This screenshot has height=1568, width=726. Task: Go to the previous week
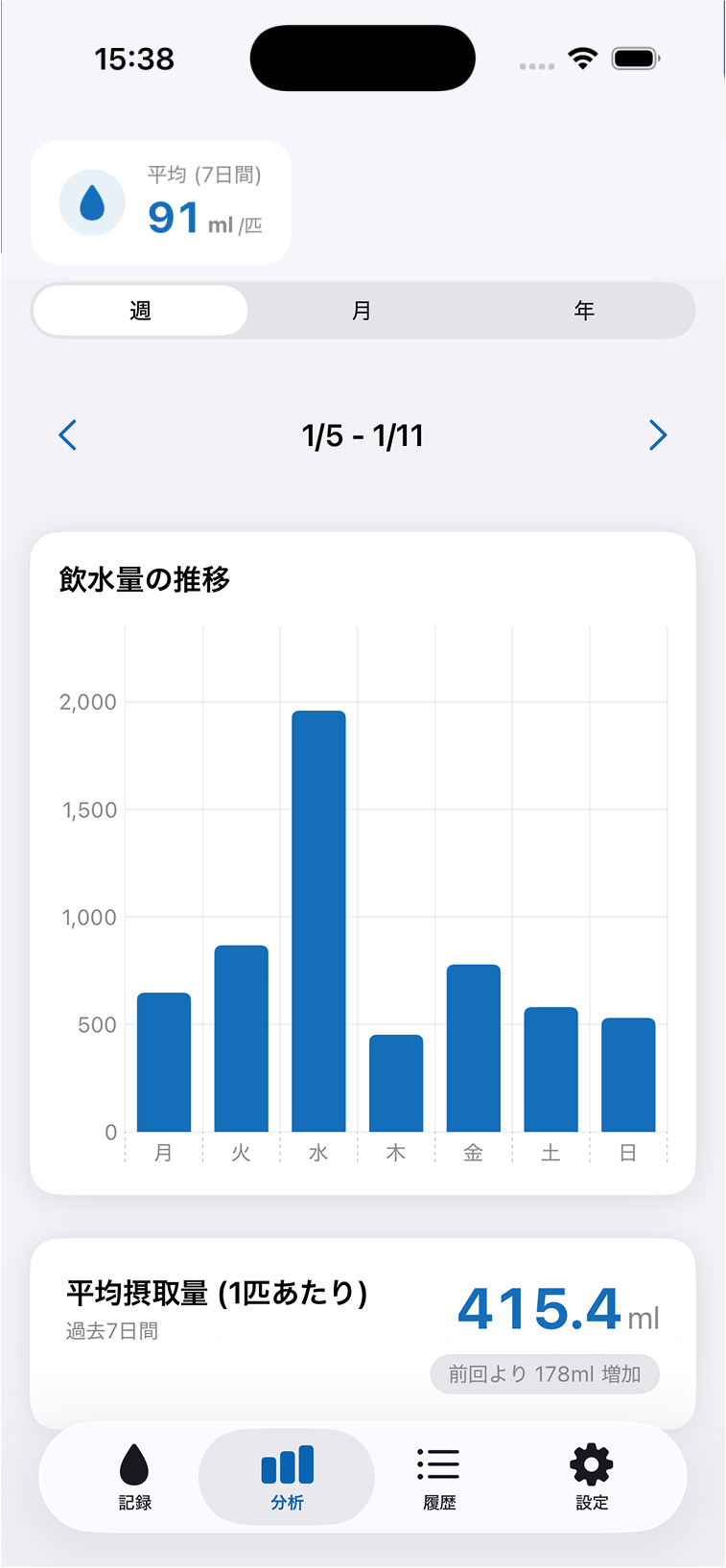68,435
